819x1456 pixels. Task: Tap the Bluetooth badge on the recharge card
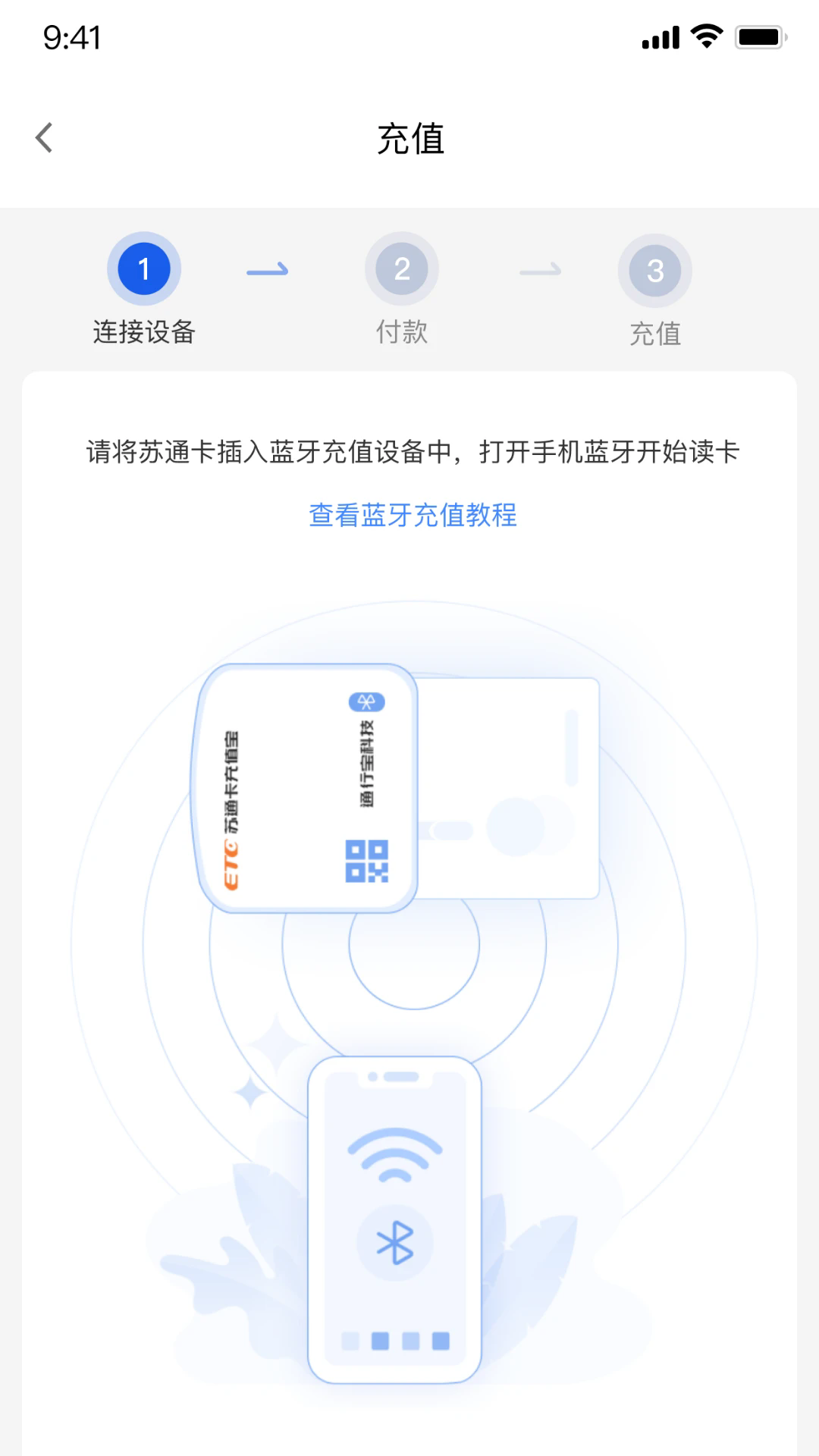pyautogui.click(x=366, y=702)
